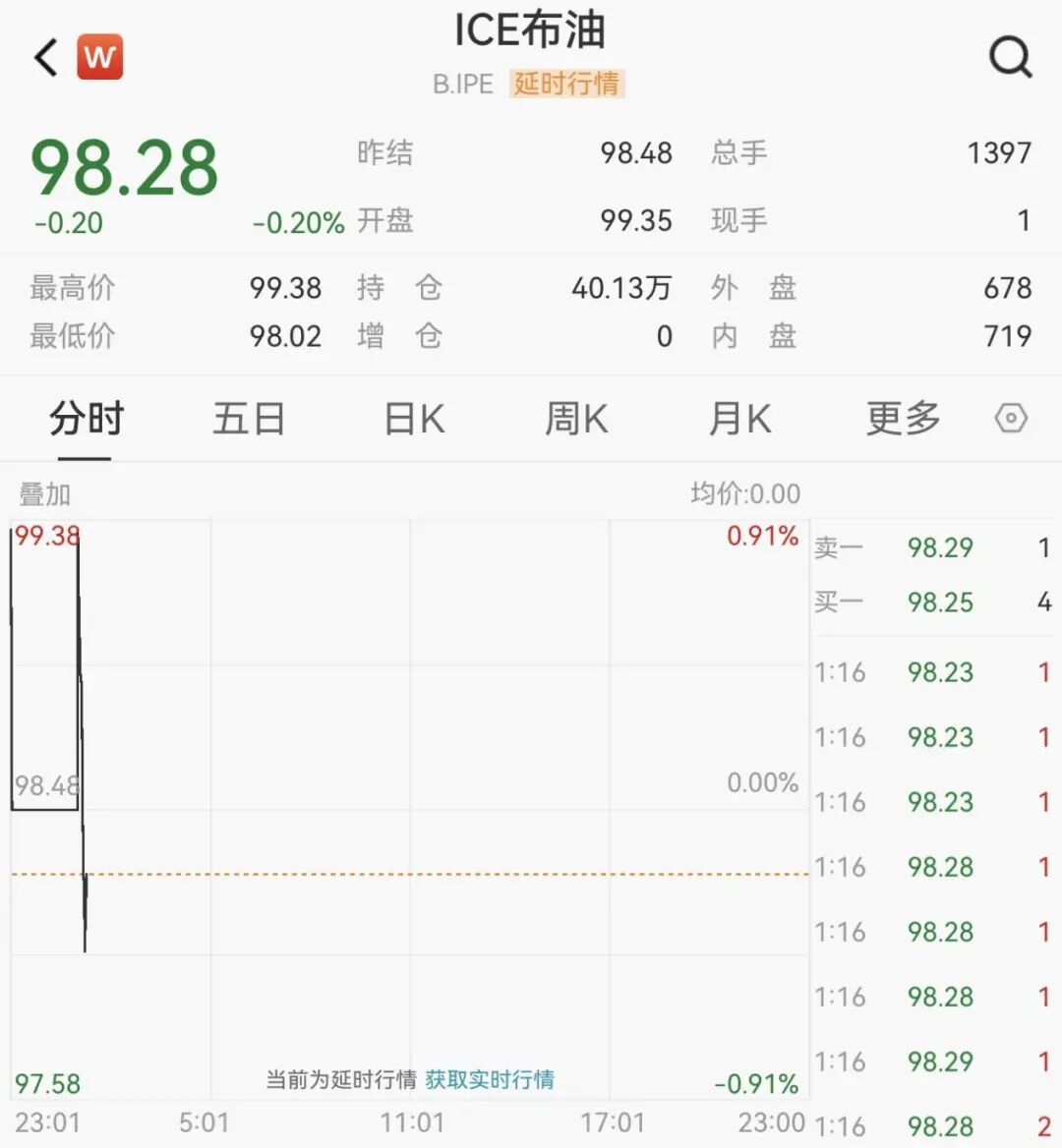Click the search magnifier icon
Screen dimensions: 1062x1148
point(1011,56)
